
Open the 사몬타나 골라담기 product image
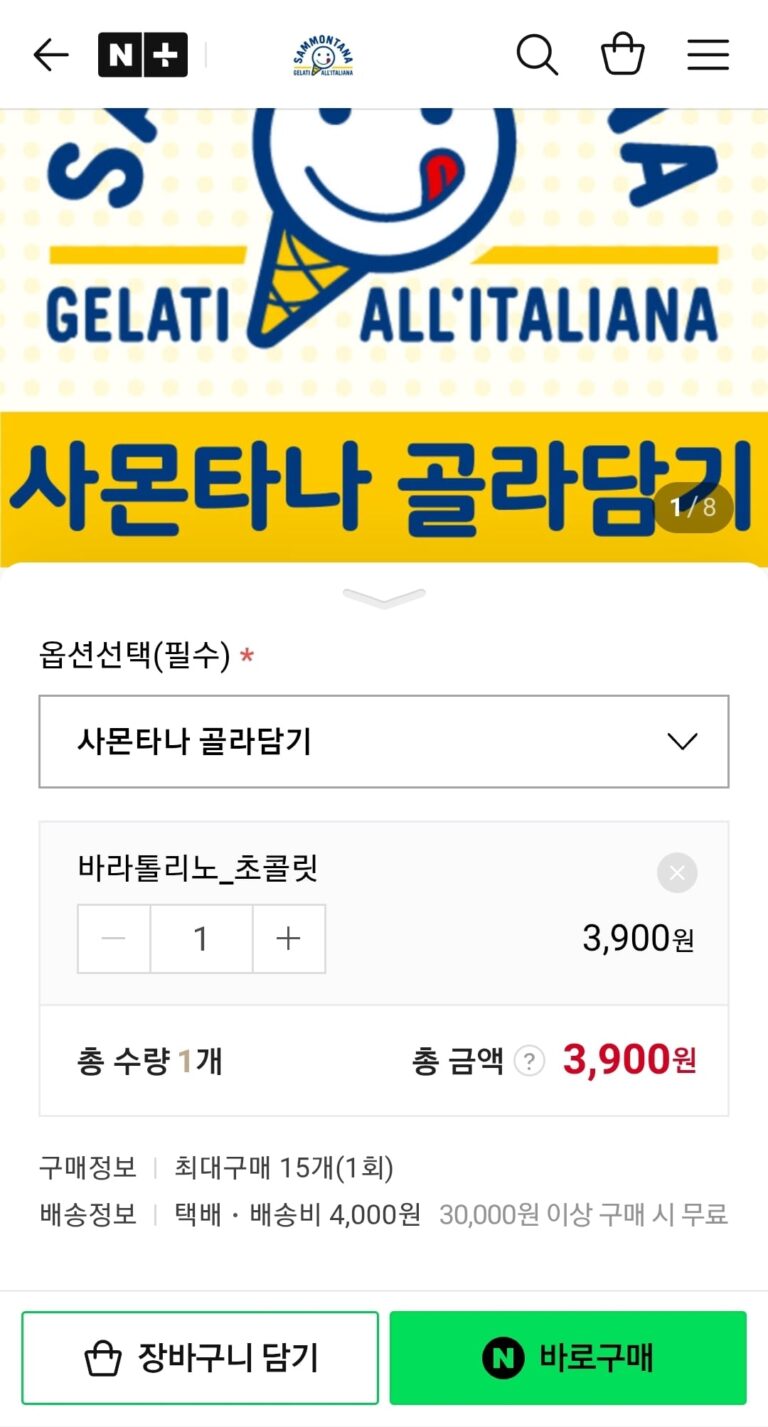click(384, 330)
